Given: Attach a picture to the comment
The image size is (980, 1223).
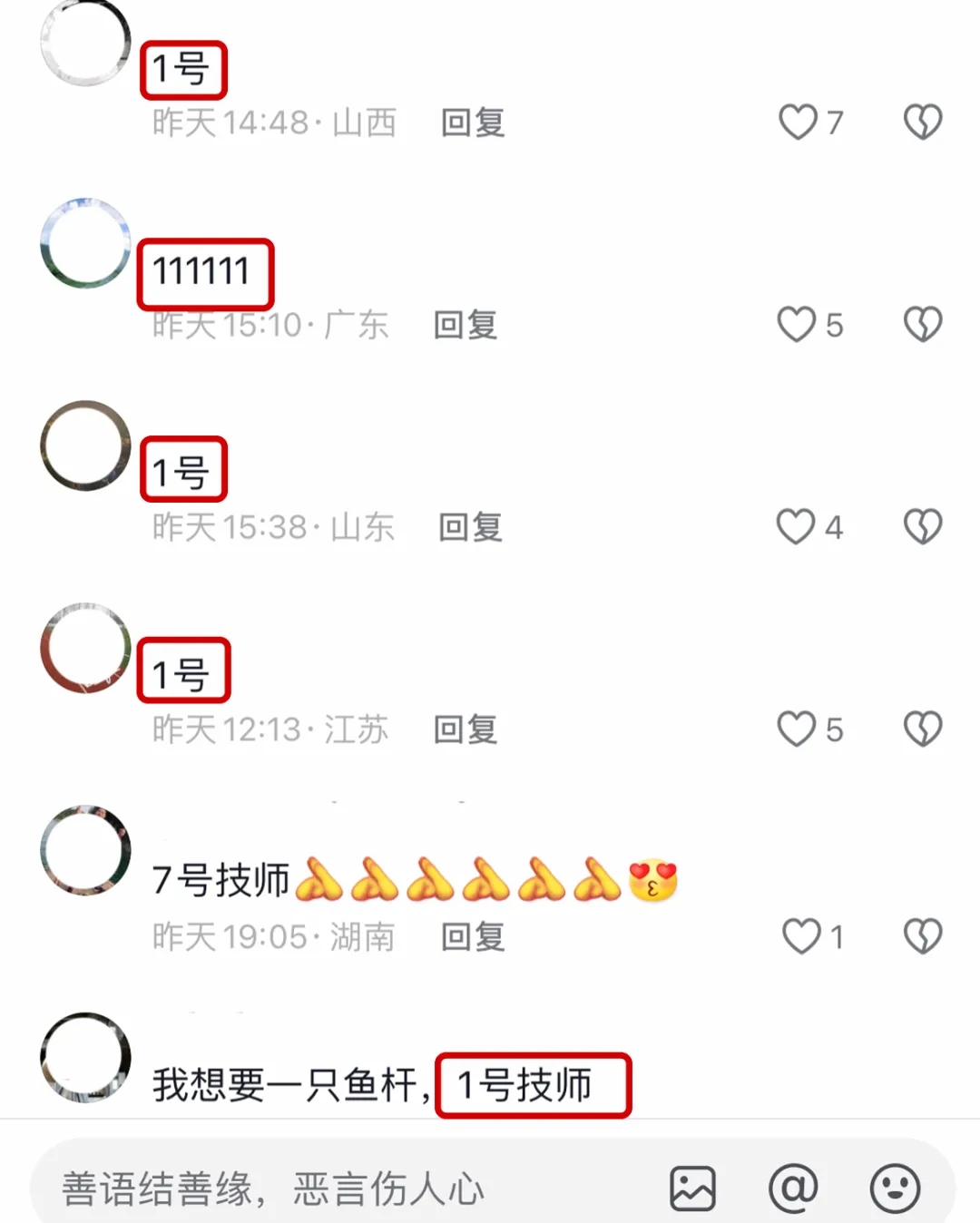Looking at the screenshot, I should [x=692, y=1189].
